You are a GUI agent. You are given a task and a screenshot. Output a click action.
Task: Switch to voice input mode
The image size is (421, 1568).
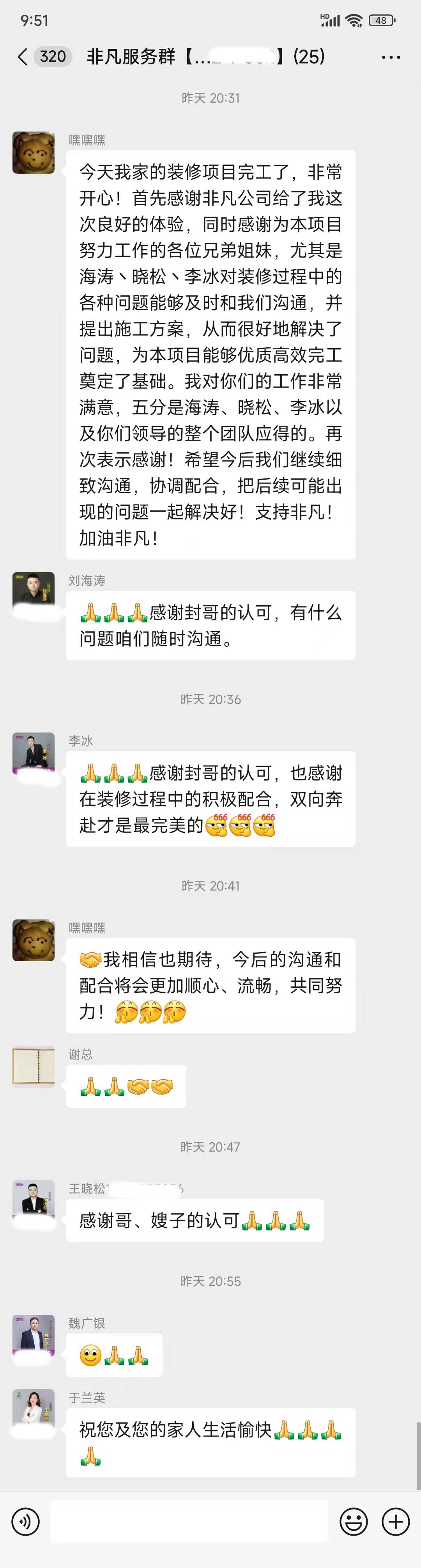[x=26, y=1522]
